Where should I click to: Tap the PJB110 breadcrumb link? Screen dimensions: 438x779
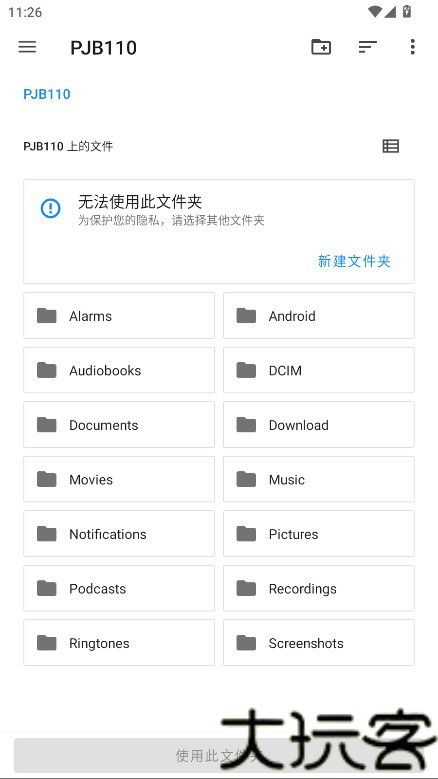click(47, 94)
